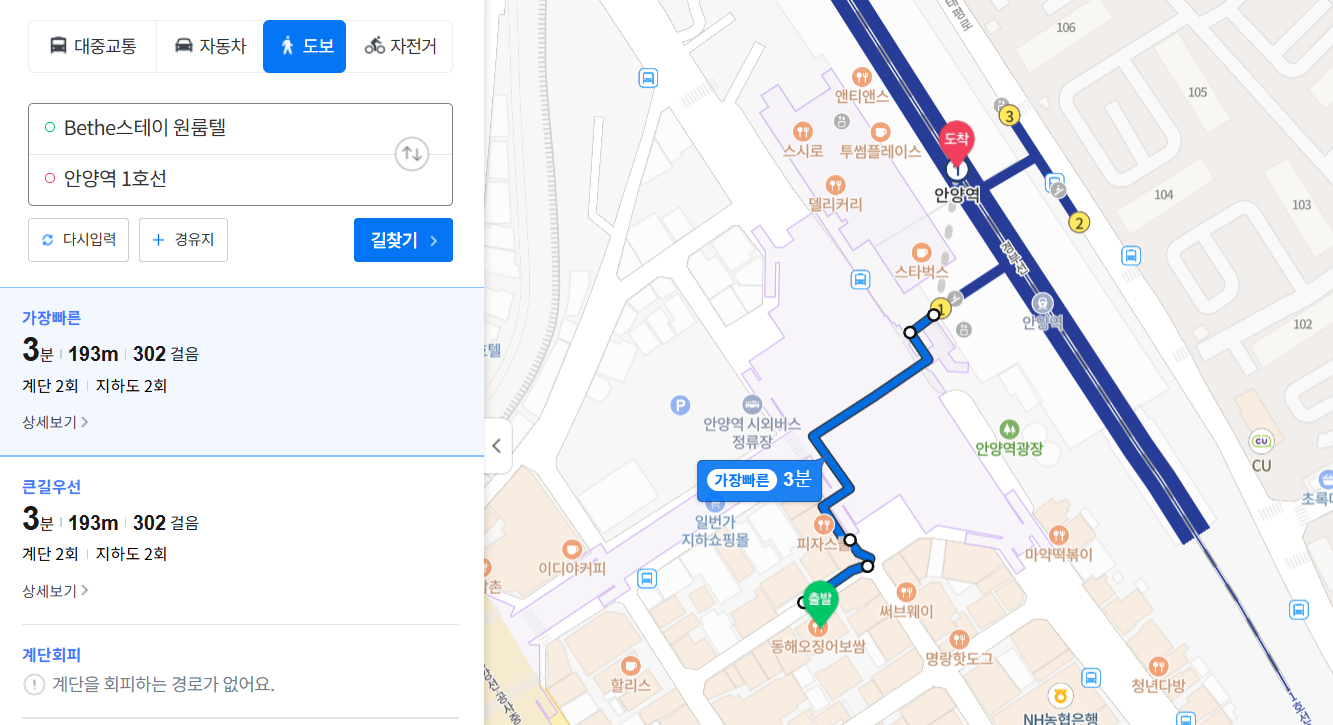Tap 다시입력 to reset inputs
1333x725 pixels.
pyautogui.click(x=78, y=240)
